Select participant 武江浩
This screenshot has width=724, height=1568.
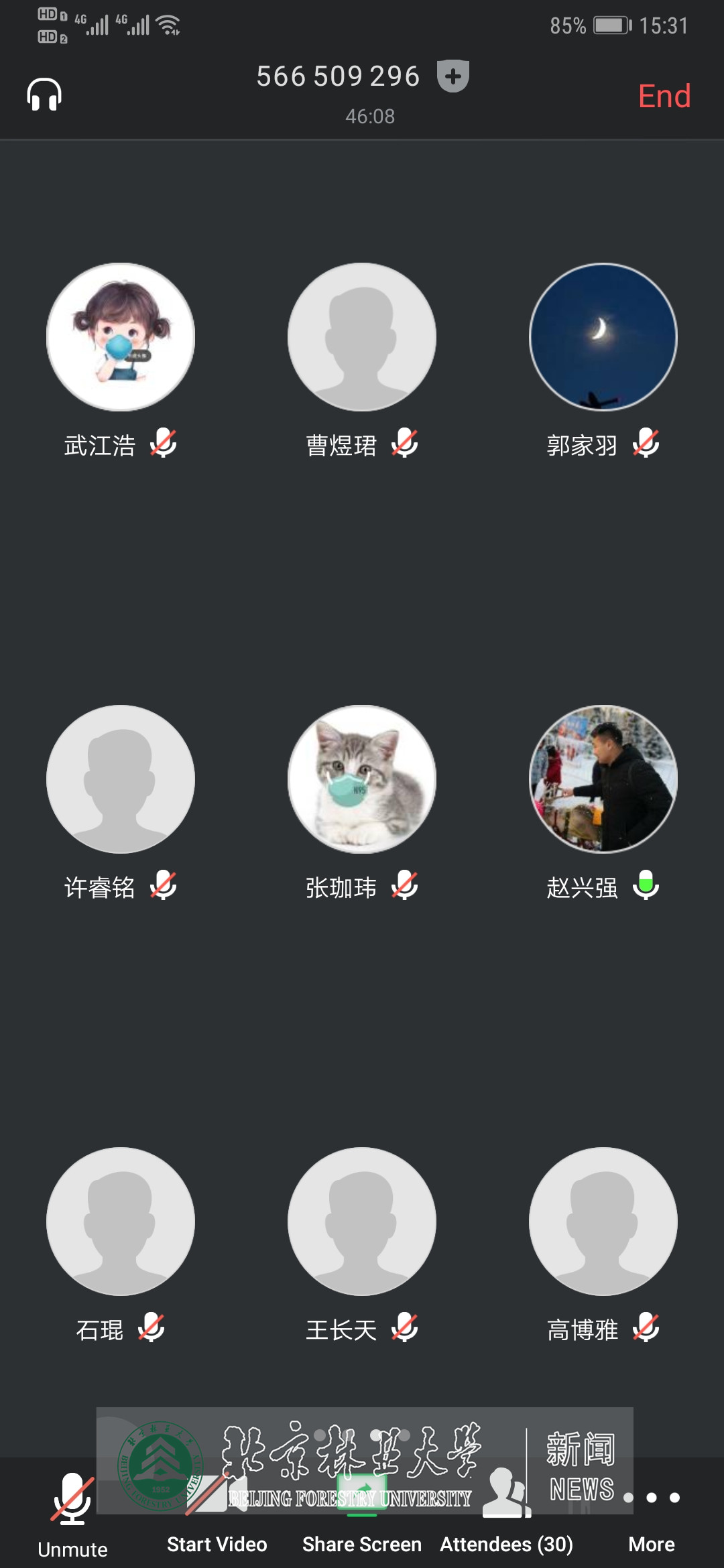[x=121, y=337]
